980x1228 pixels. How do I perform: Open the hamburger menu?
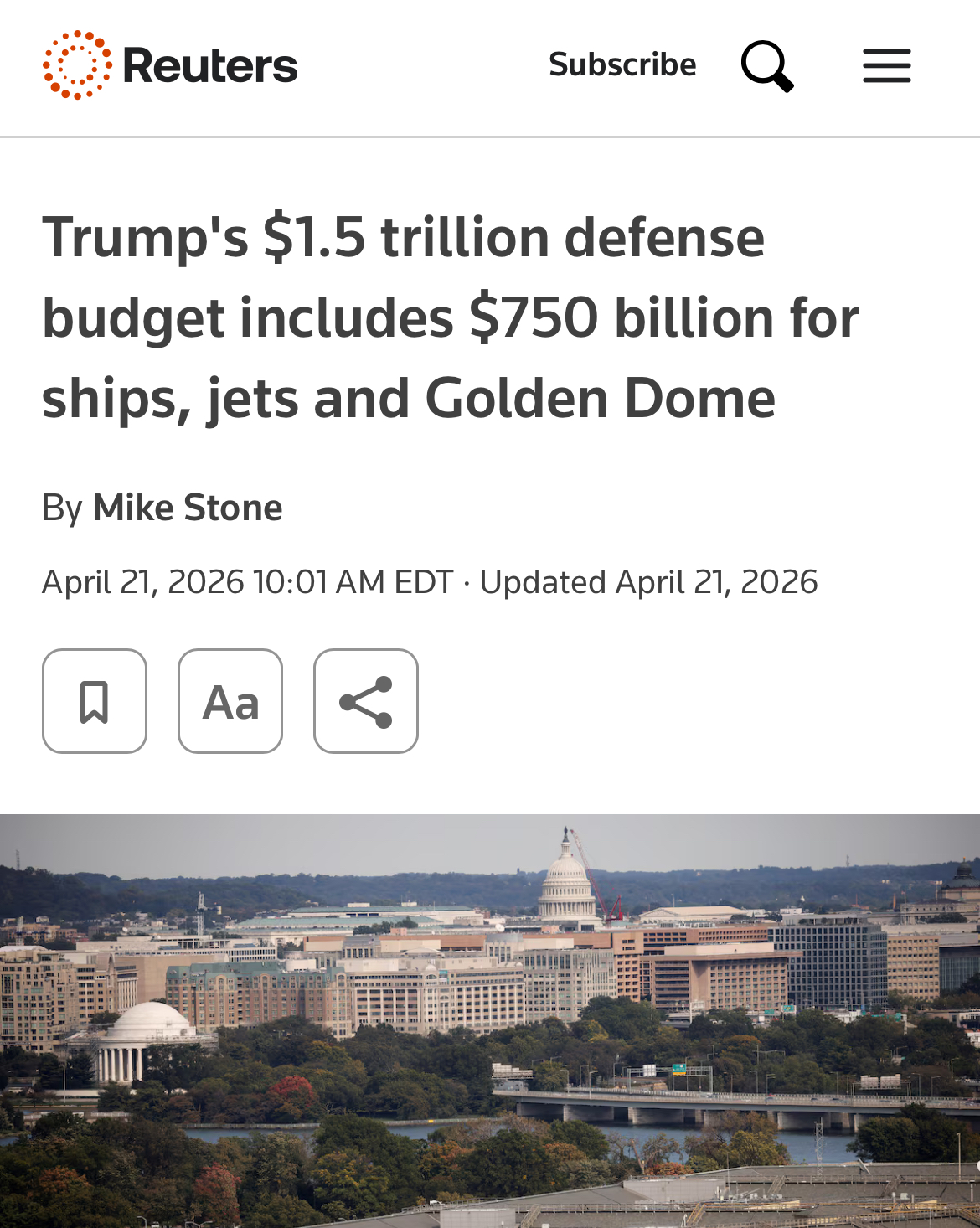[887, 65]
